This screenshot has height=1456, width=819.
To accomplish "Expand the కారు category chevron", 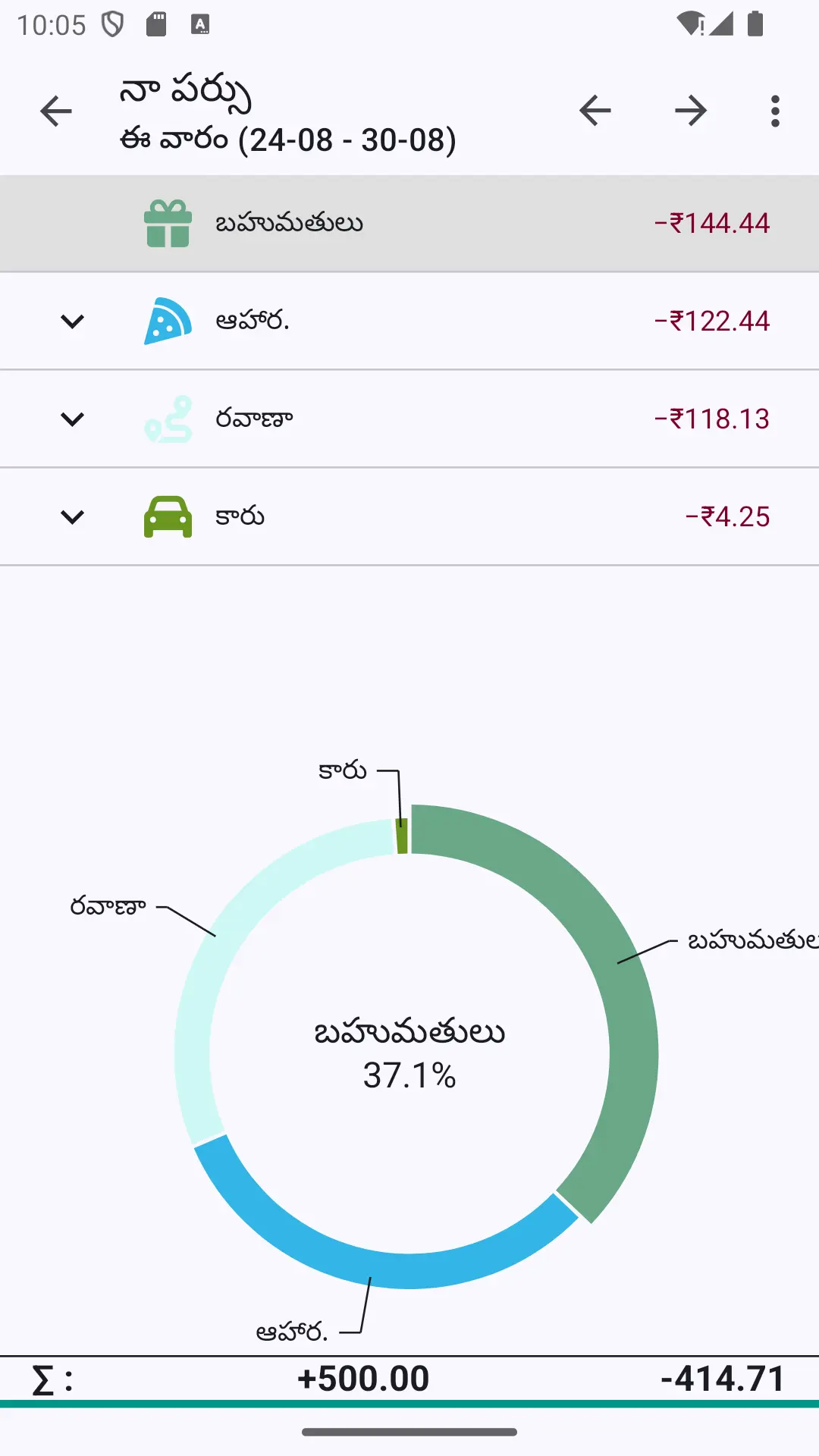I will point(72,516).
